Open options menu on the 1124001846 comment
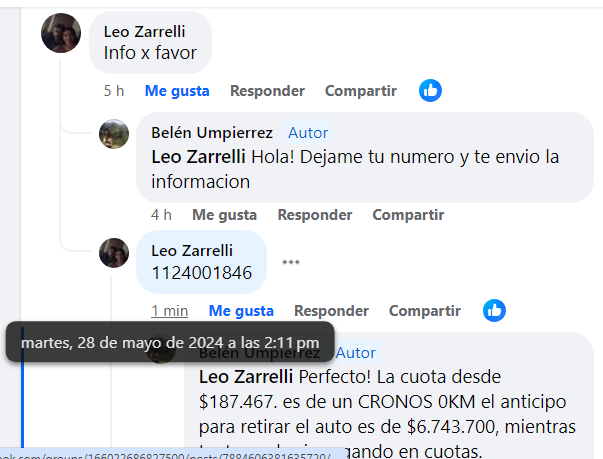 pos(291,262)
